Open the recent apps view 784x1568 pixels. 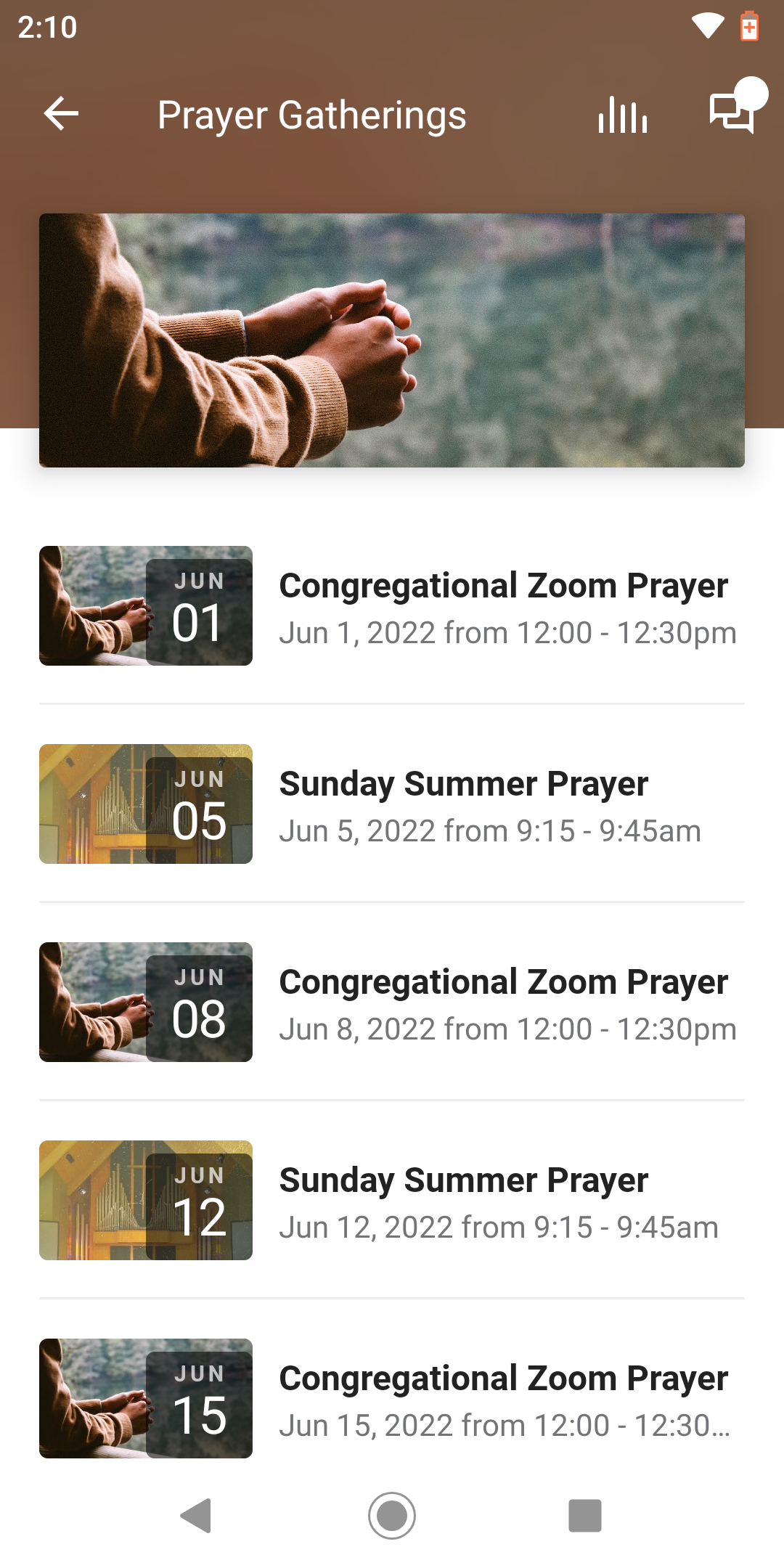coord(585,1516)
